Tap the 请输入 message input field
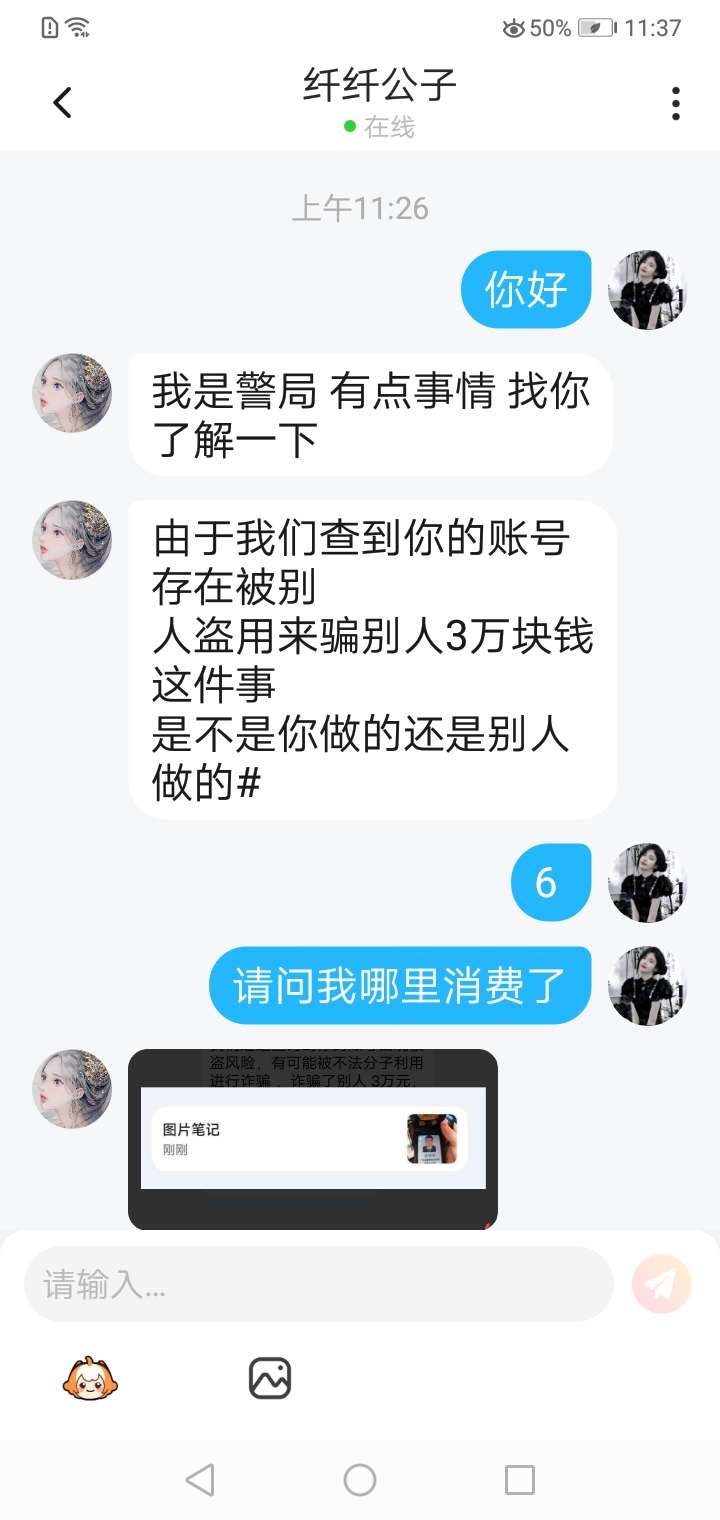This screenshot has width=720, height=1520. [x=318, y=1284]
